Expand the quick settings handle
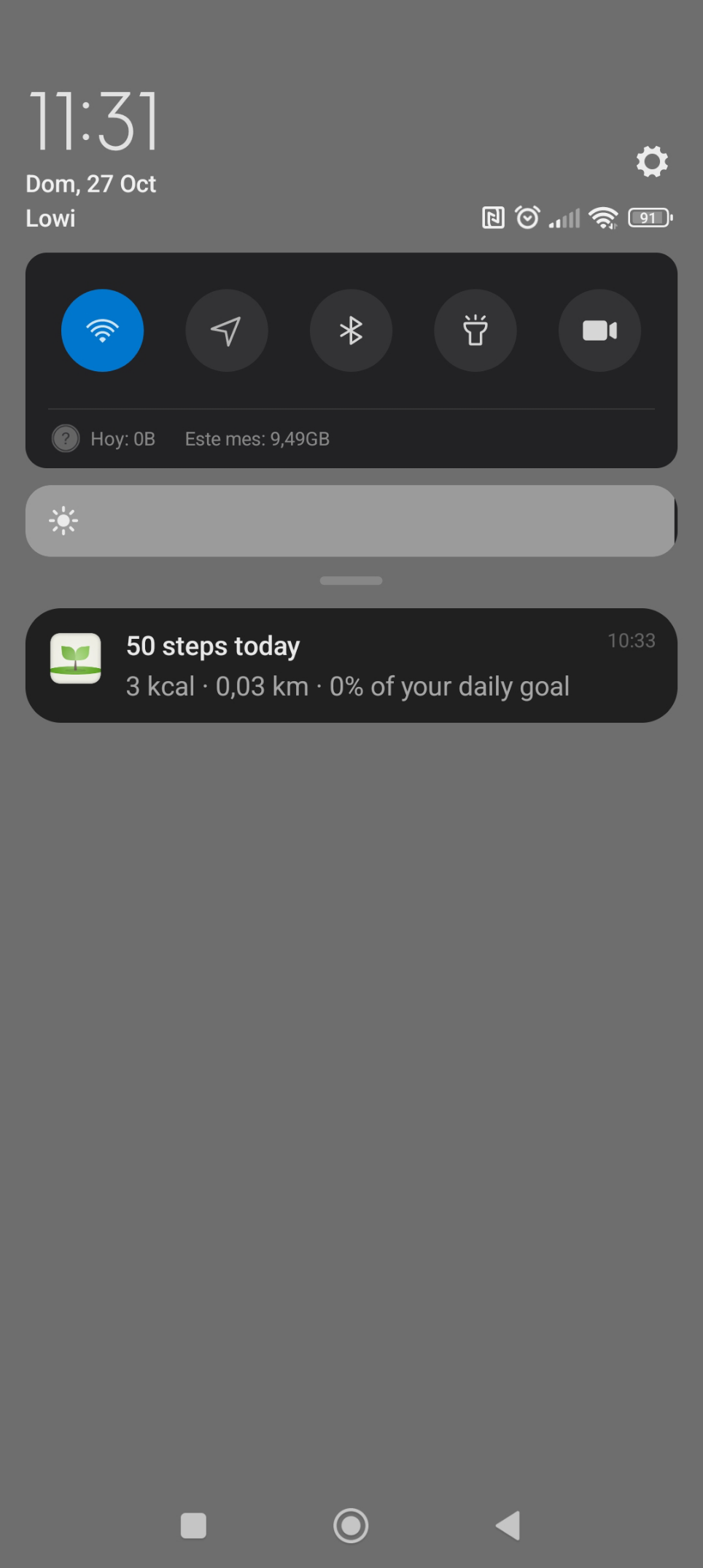 point(351,581)
